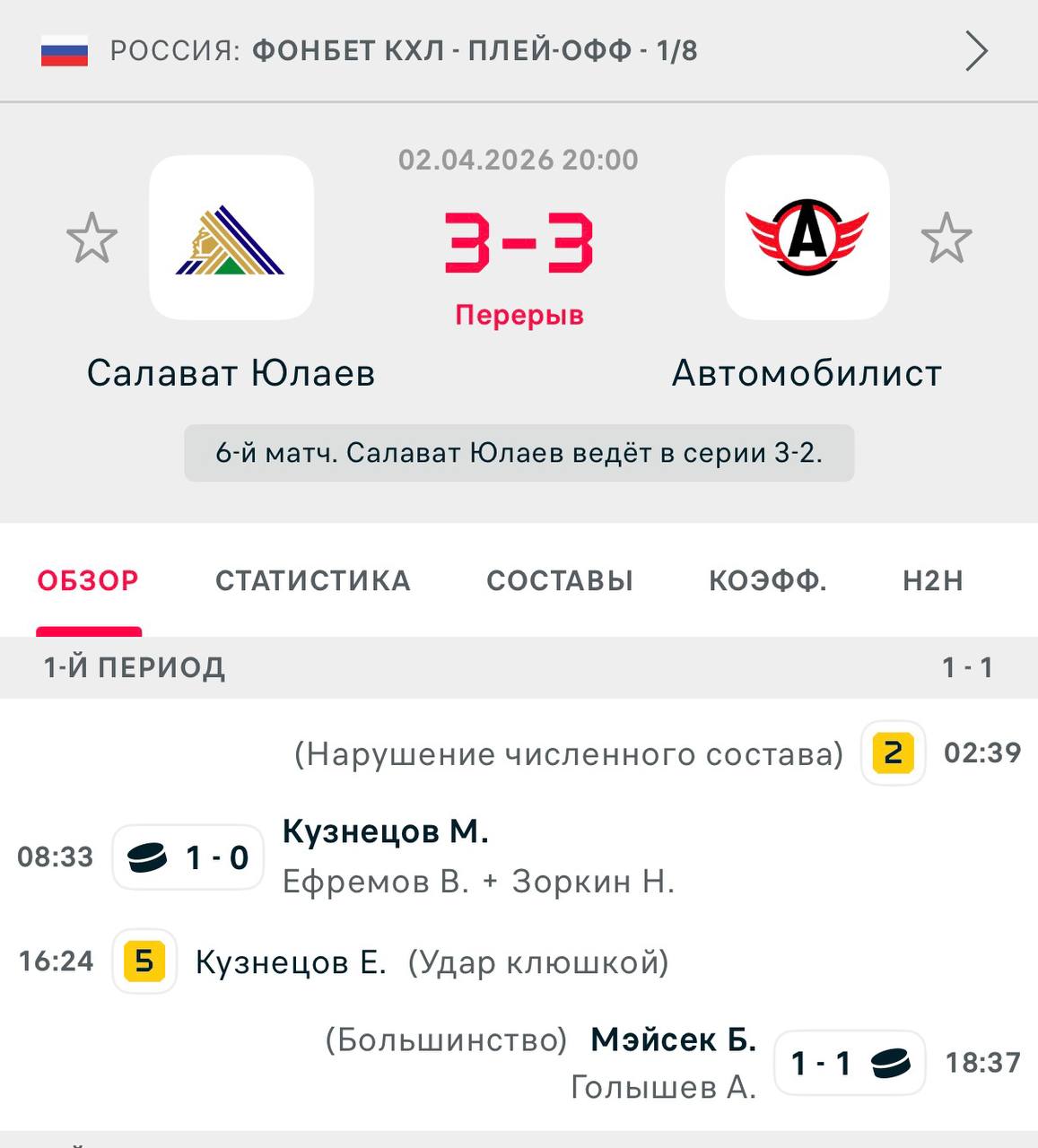This screenshot has height=1148, width=1038.
Task: Open the Салават Юлаев team page
Action: point(231,239)
